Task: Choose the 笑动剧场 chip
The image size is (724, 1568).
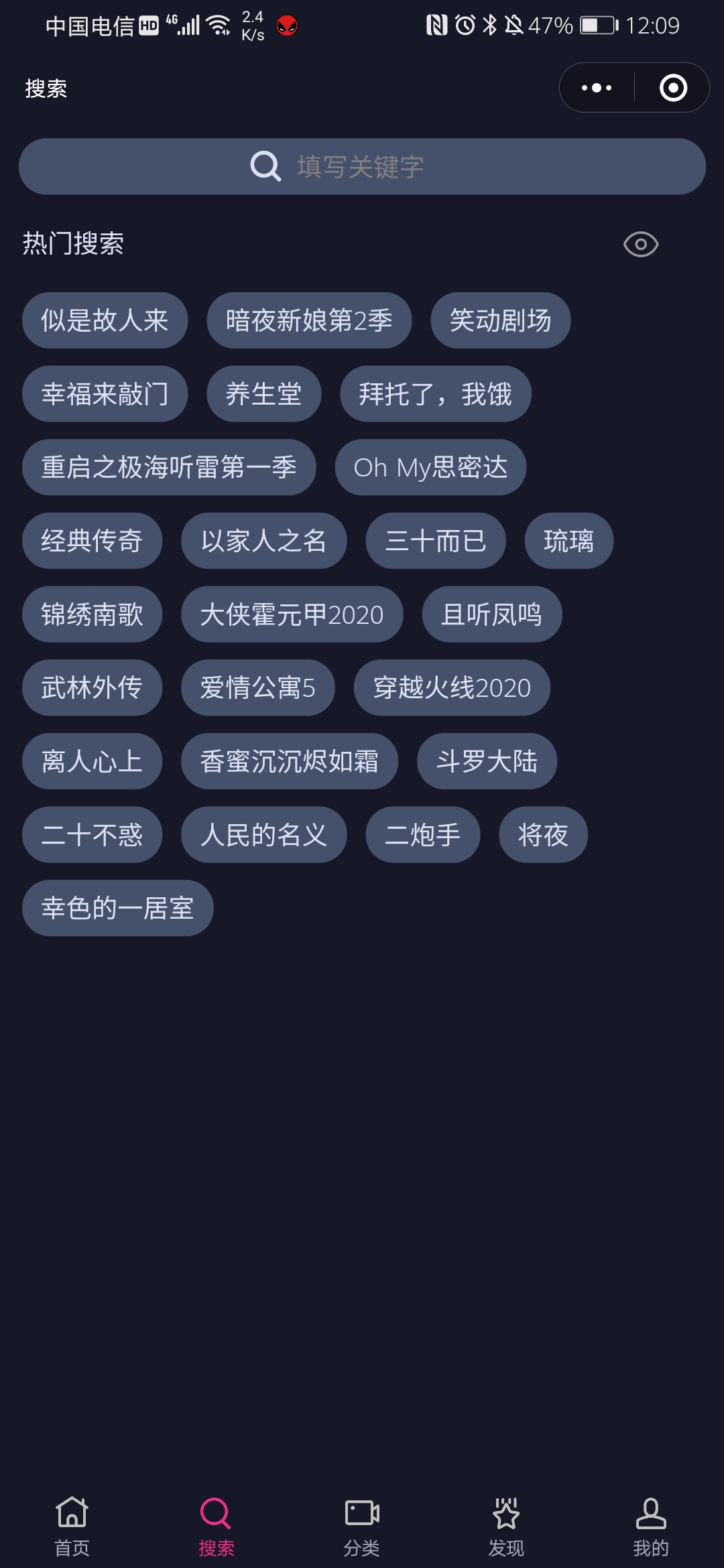Action: 501,320
